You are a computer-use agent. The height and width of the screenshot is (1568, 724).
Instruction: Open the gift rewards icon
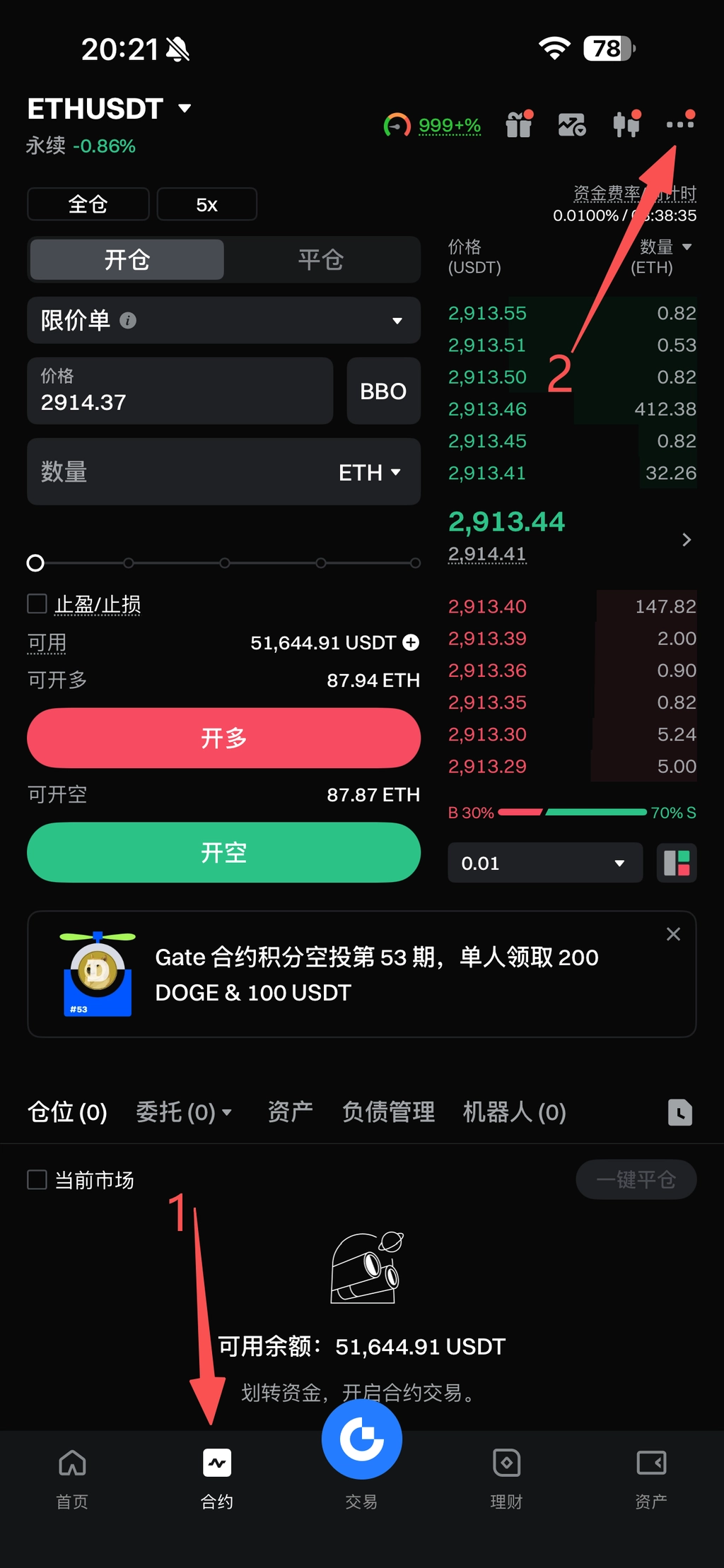click(519, 125)
